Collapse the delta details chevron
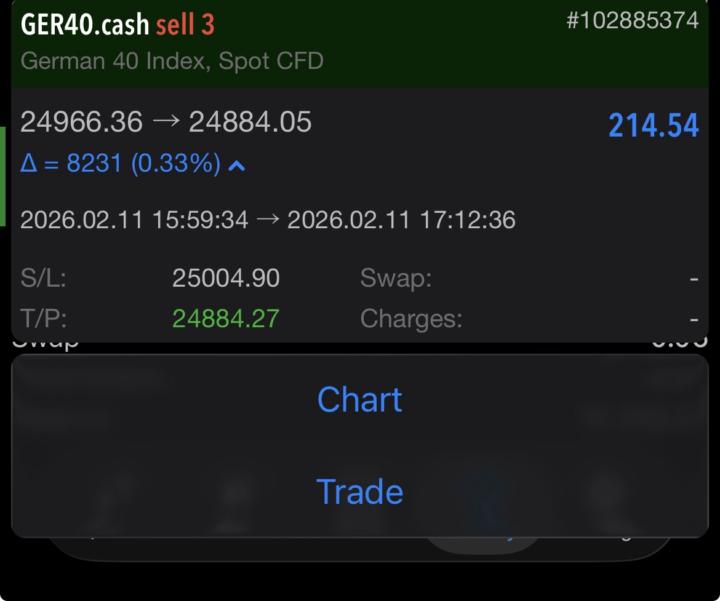This screenshot has height=601, width=720. point(237,165)
